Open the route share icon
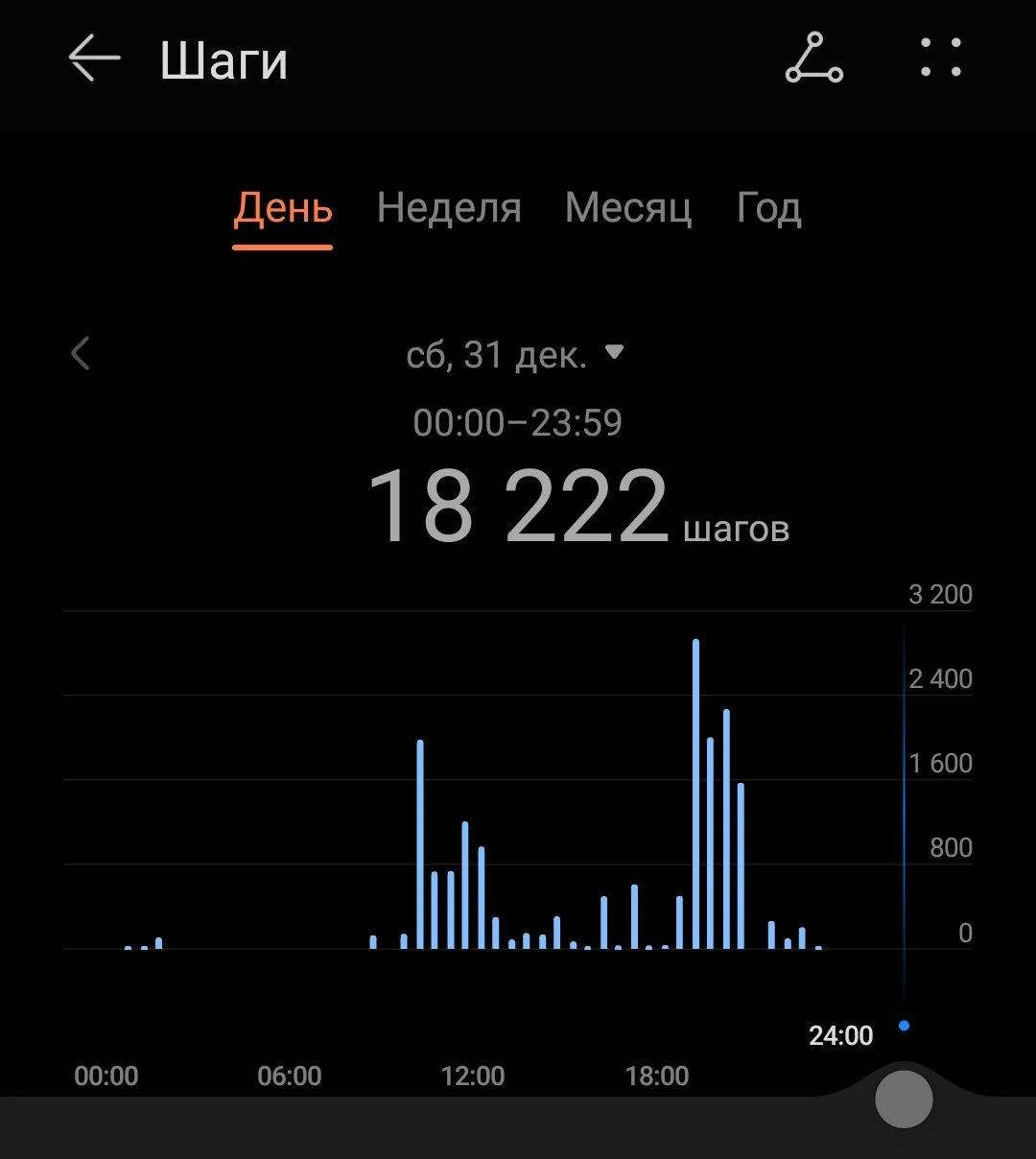Screen dimensions: 1036x1159 (813, 59)
